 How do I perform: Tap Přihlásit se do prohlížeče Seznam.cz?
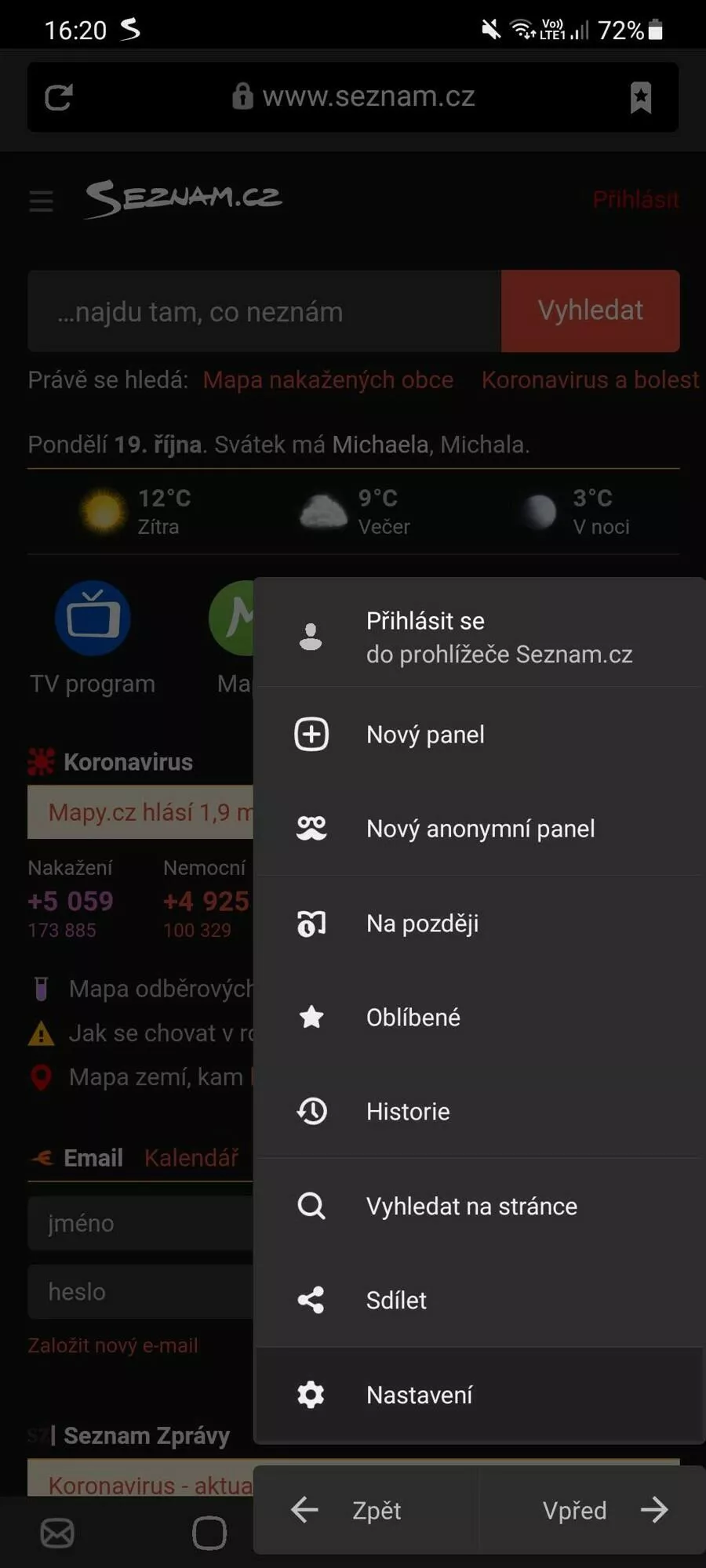479,637
